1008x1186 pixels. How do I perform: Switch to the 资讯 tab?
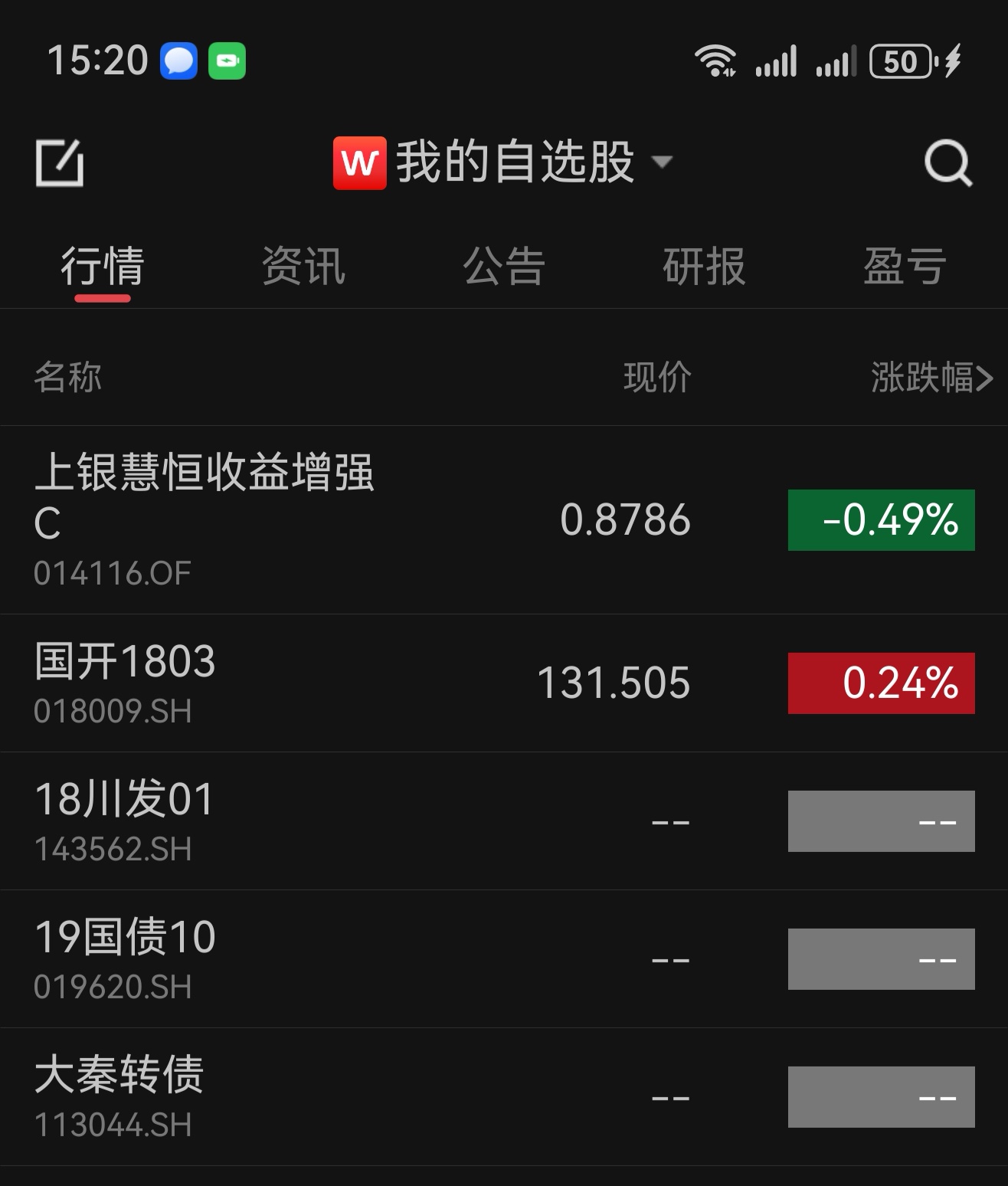click(x=304, y=267)
